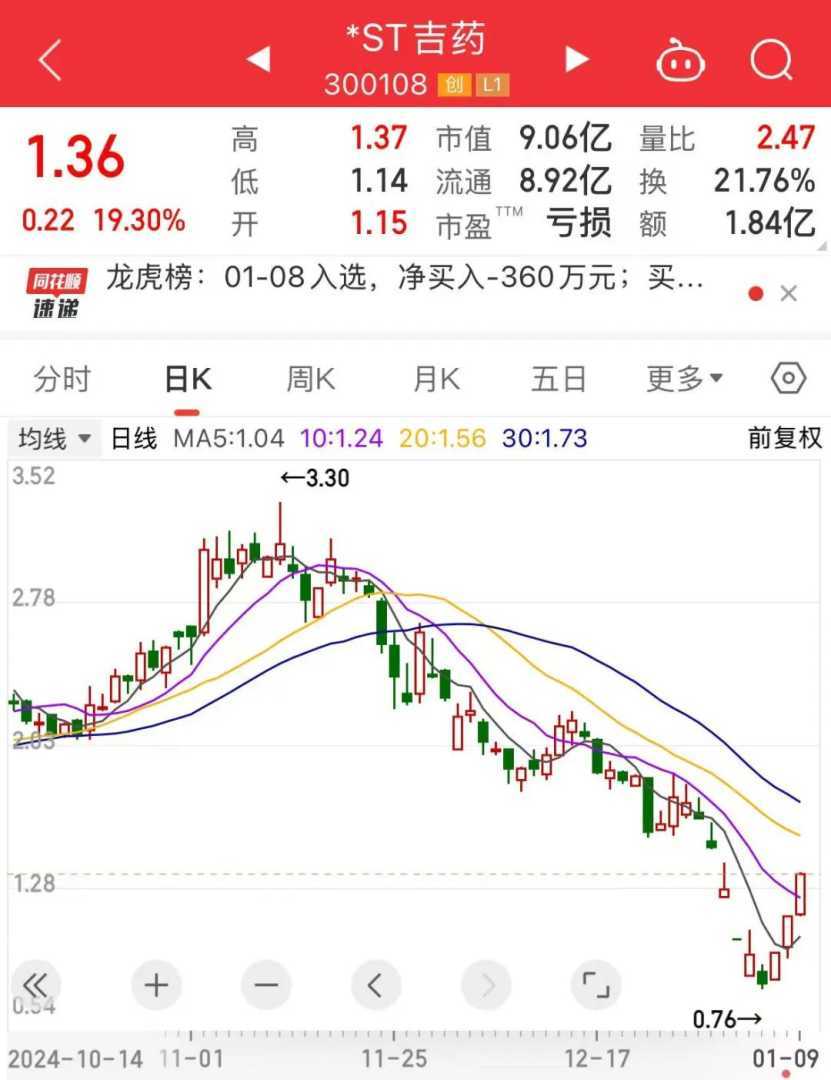Dismiss the 龙虎榜 news banner
The image size is (831, 1080).
pos(788,294)
